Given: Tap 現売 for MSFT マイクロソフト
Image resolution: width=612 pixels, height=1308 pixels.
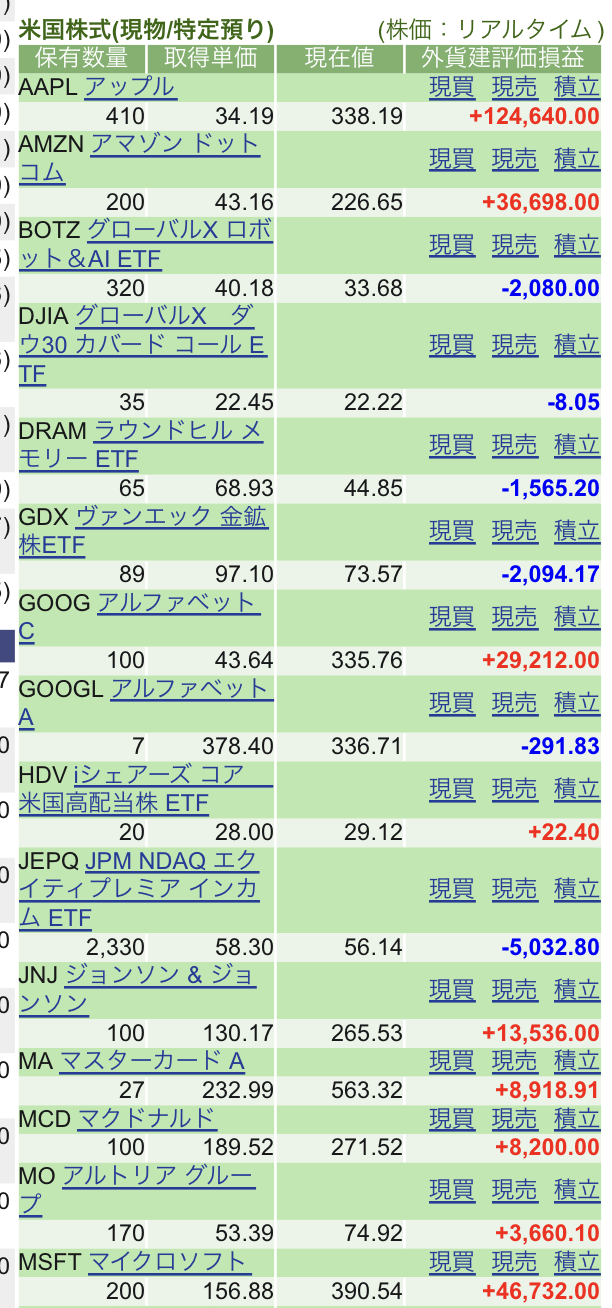Looking at the screenshot, I should 514,1262.
